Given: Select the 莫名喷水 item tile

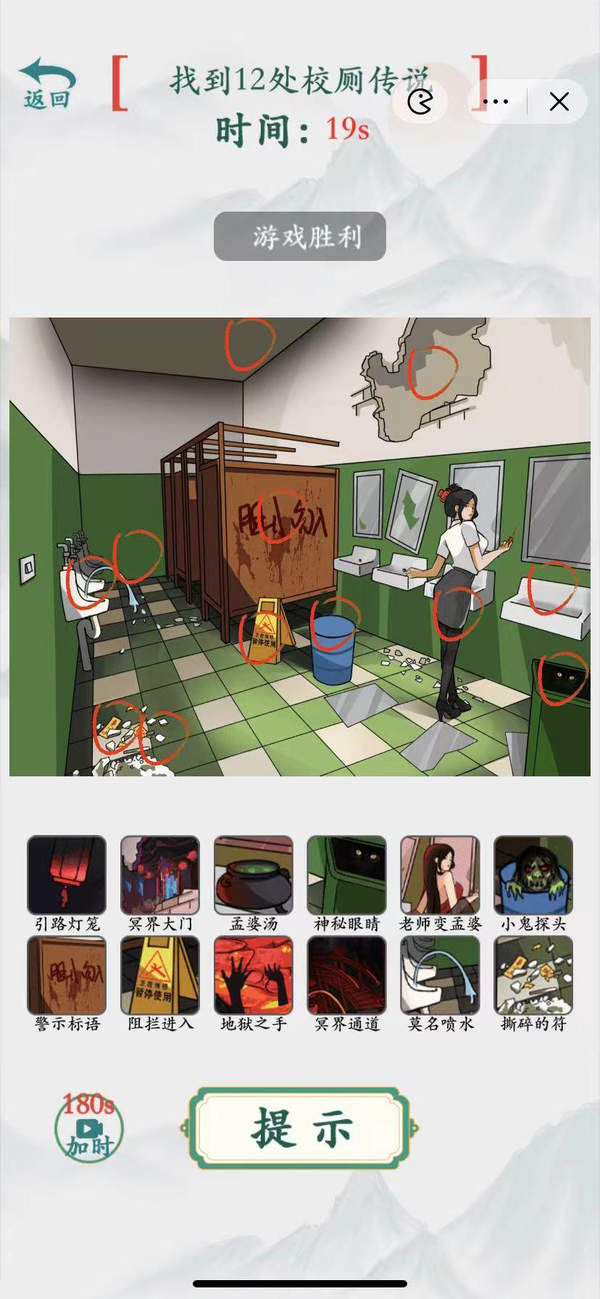Looking at the screenshot, I should [x=440, y=975].
